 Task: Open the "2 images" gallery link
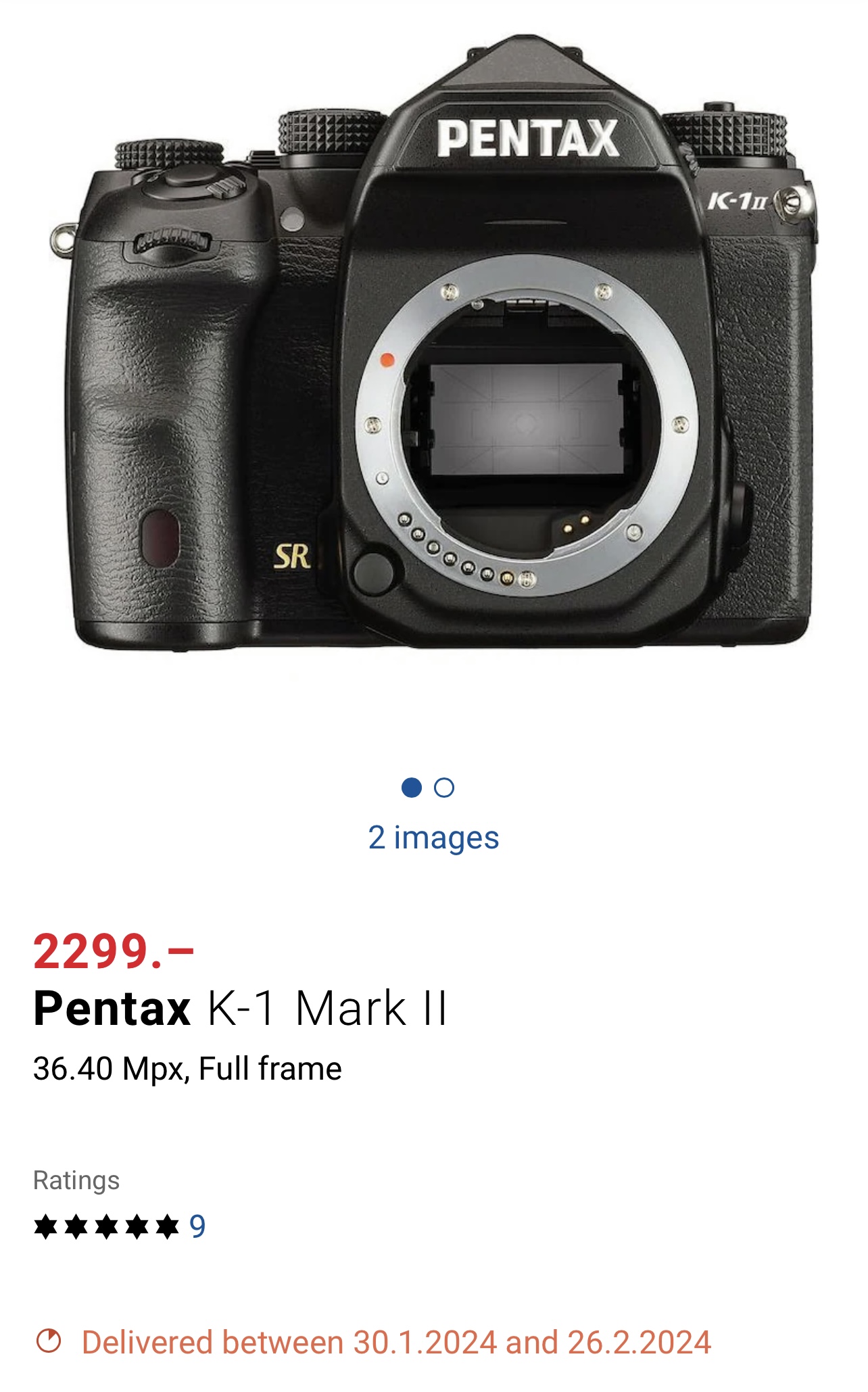tap(433, 838)
